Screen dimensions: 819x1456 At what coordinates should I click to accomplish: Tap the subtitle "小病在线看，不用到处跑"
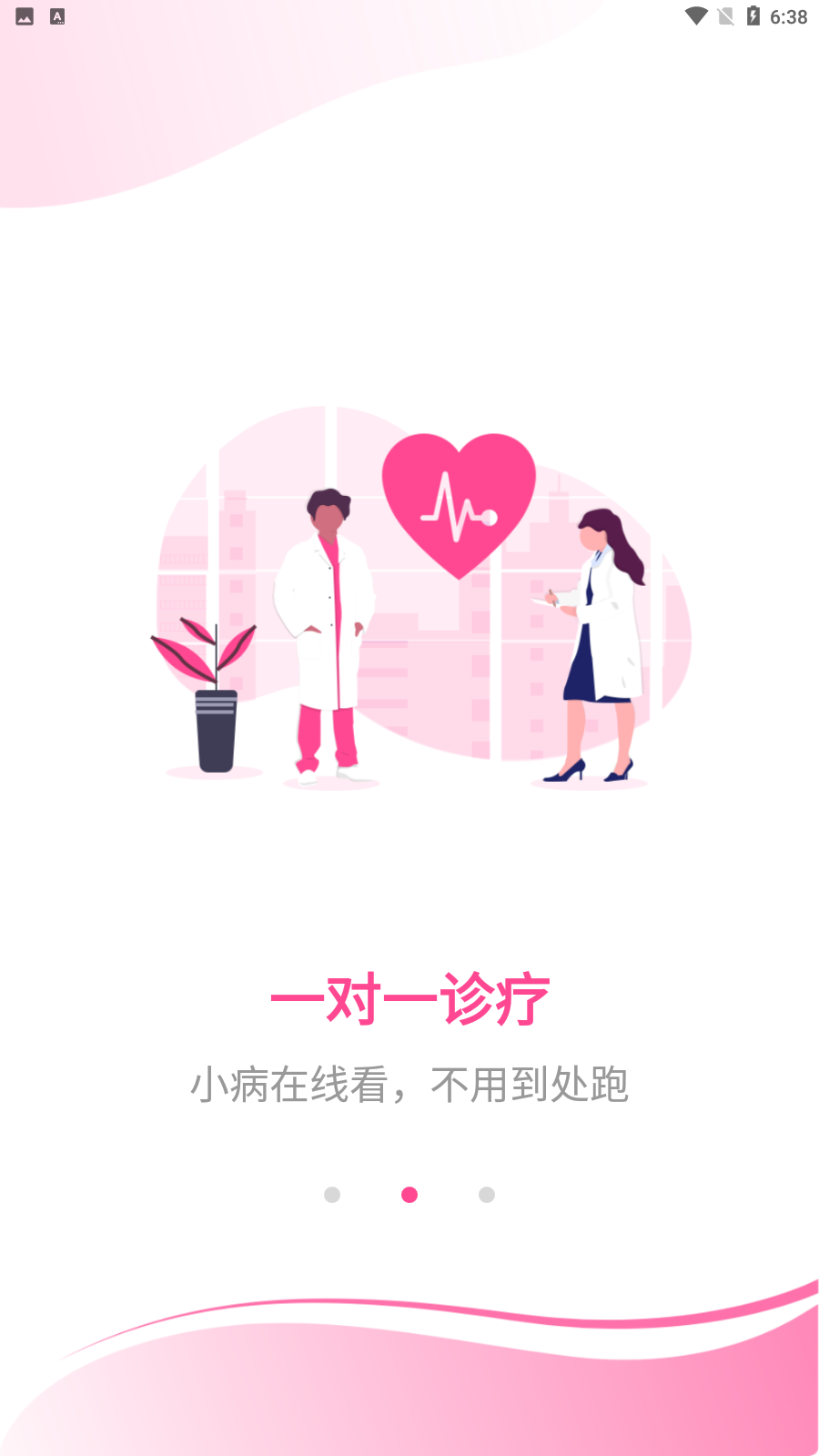point(411,1084)
